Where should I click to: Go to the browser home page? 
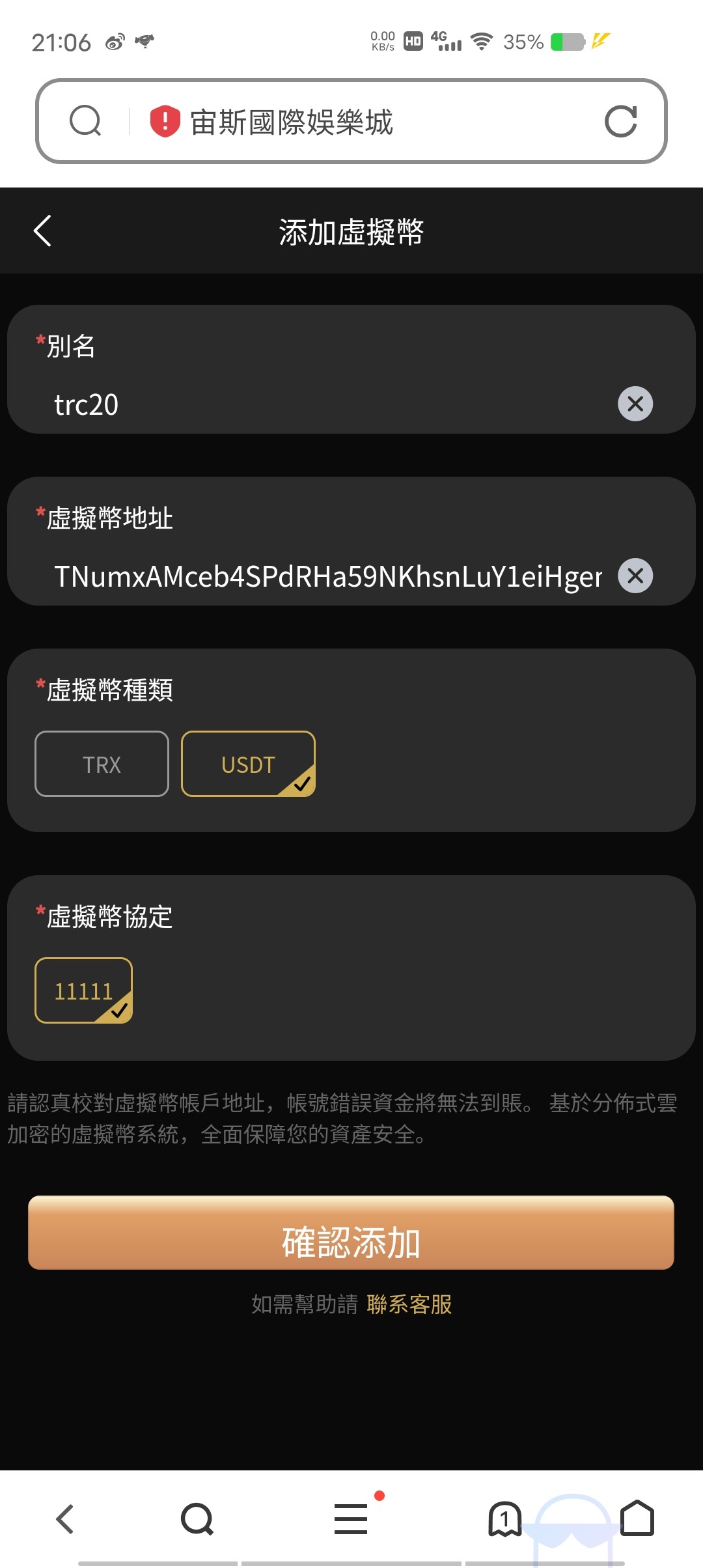637,1519
